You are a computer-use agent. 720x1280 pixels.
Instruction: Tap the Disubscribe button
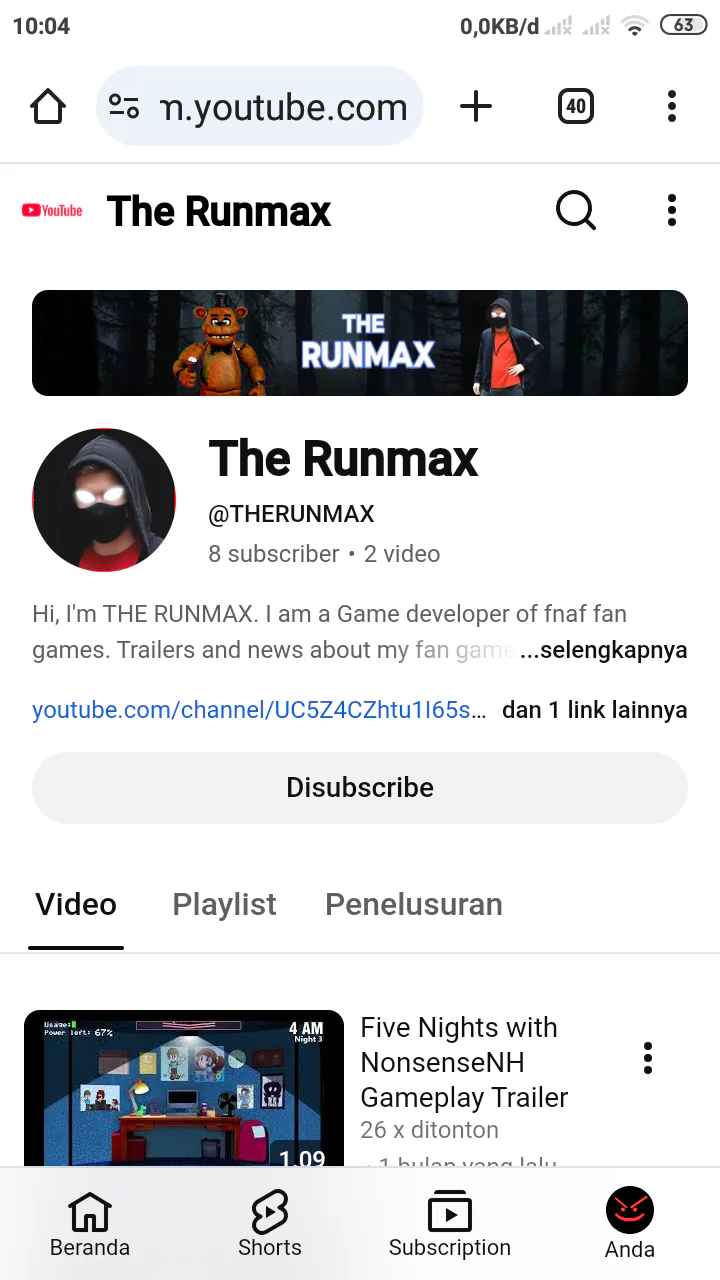[360, 788]
